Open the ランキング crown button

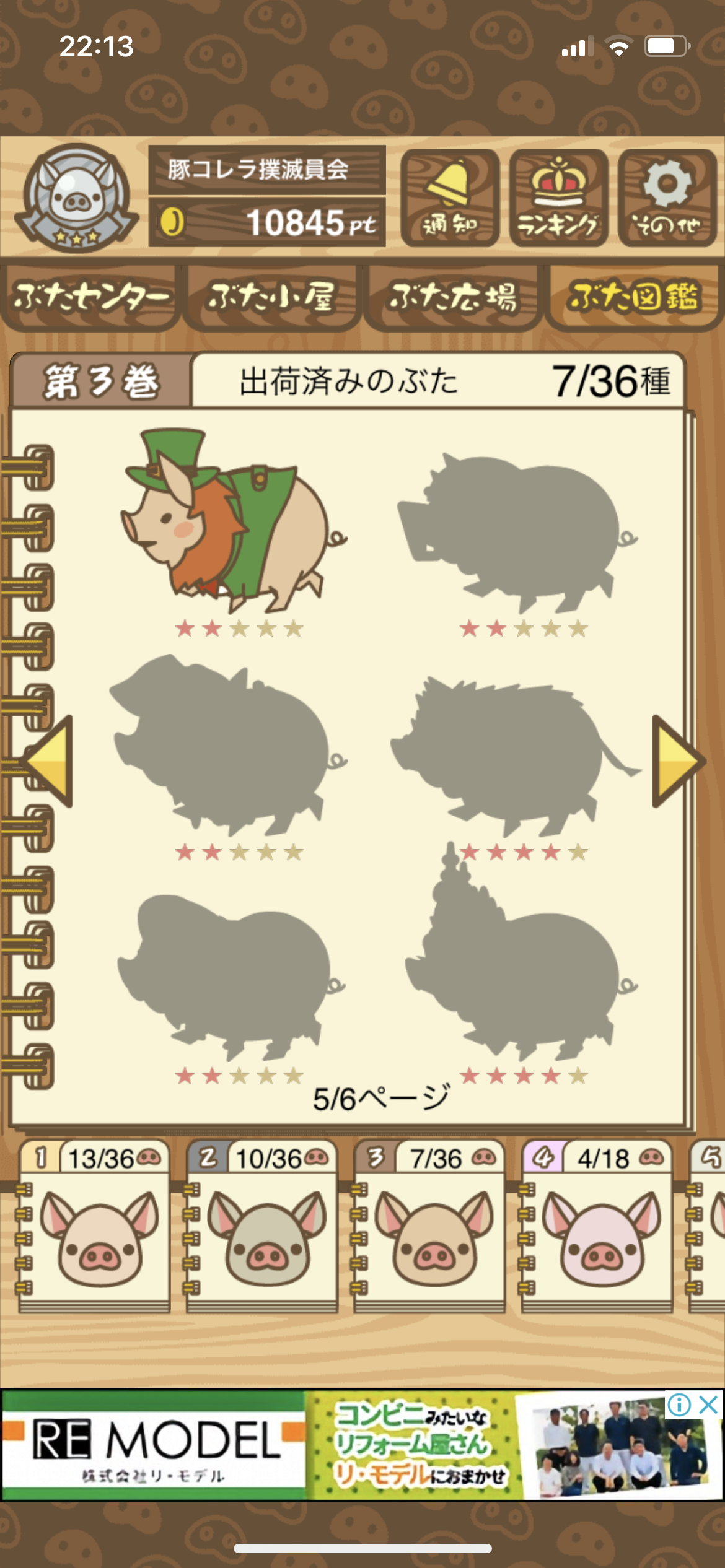click(558, 198)
